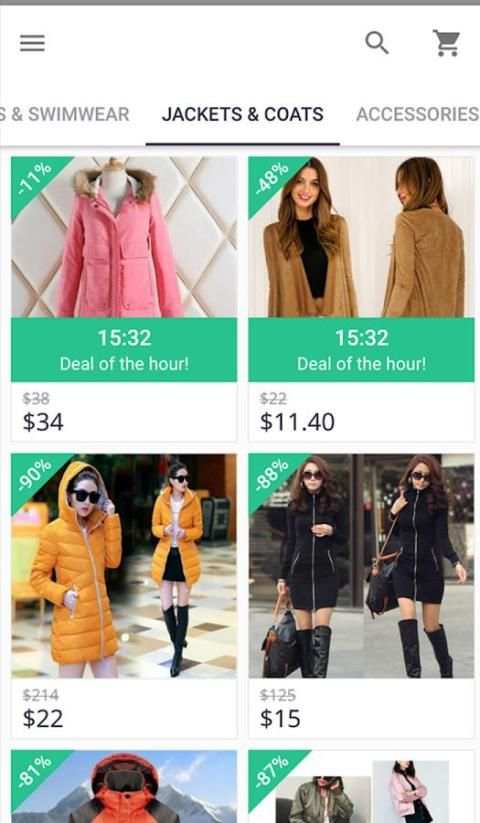Open the brown cardigan priced $11.40
Viewport: 480px width, 823px height.
pyautogui.click(x=361, y=299)
